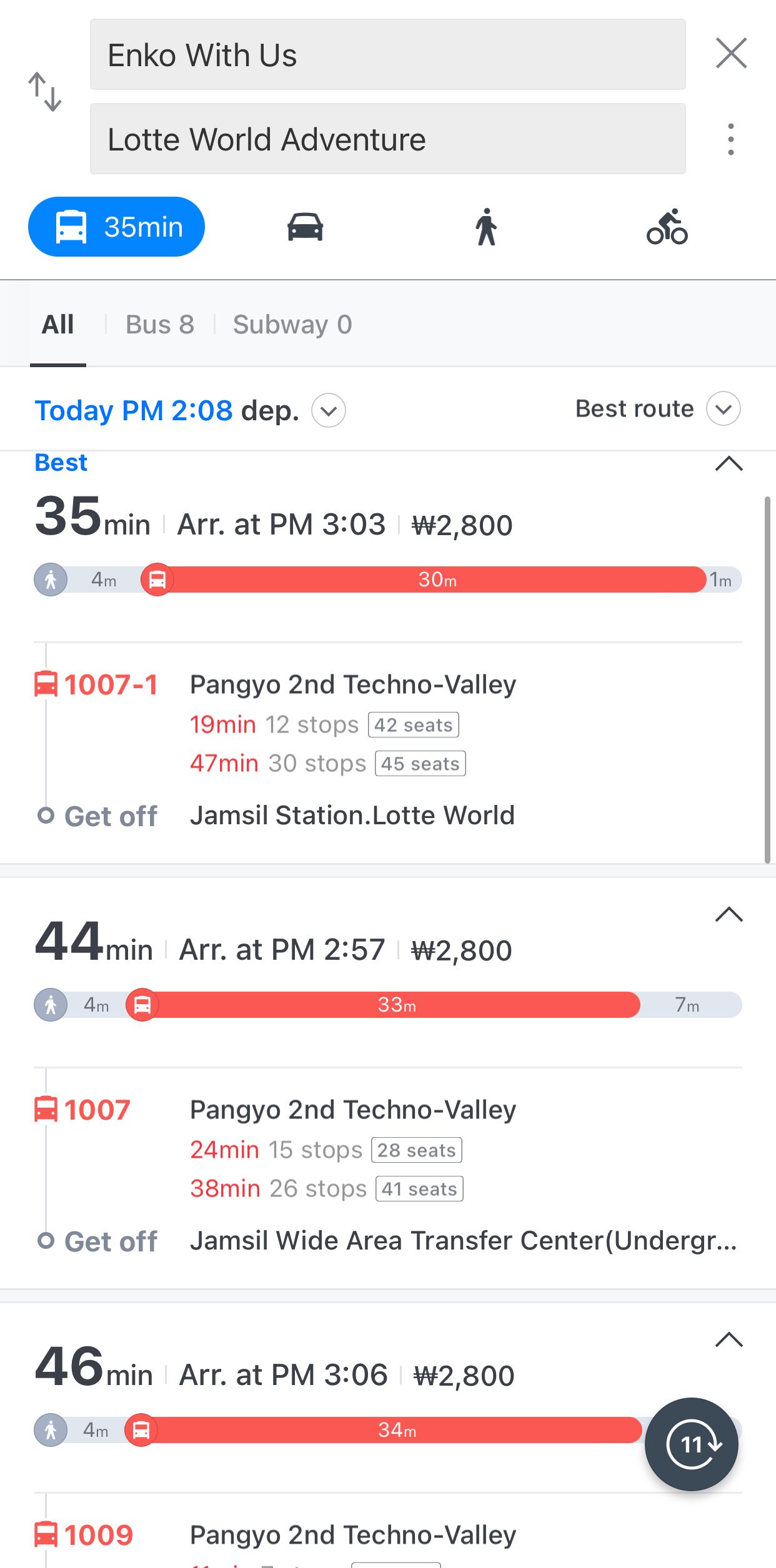Open the three-dot overflow menu
Image resolution: width=776 pixels, height=1568 pixels.
coord(730,139)
